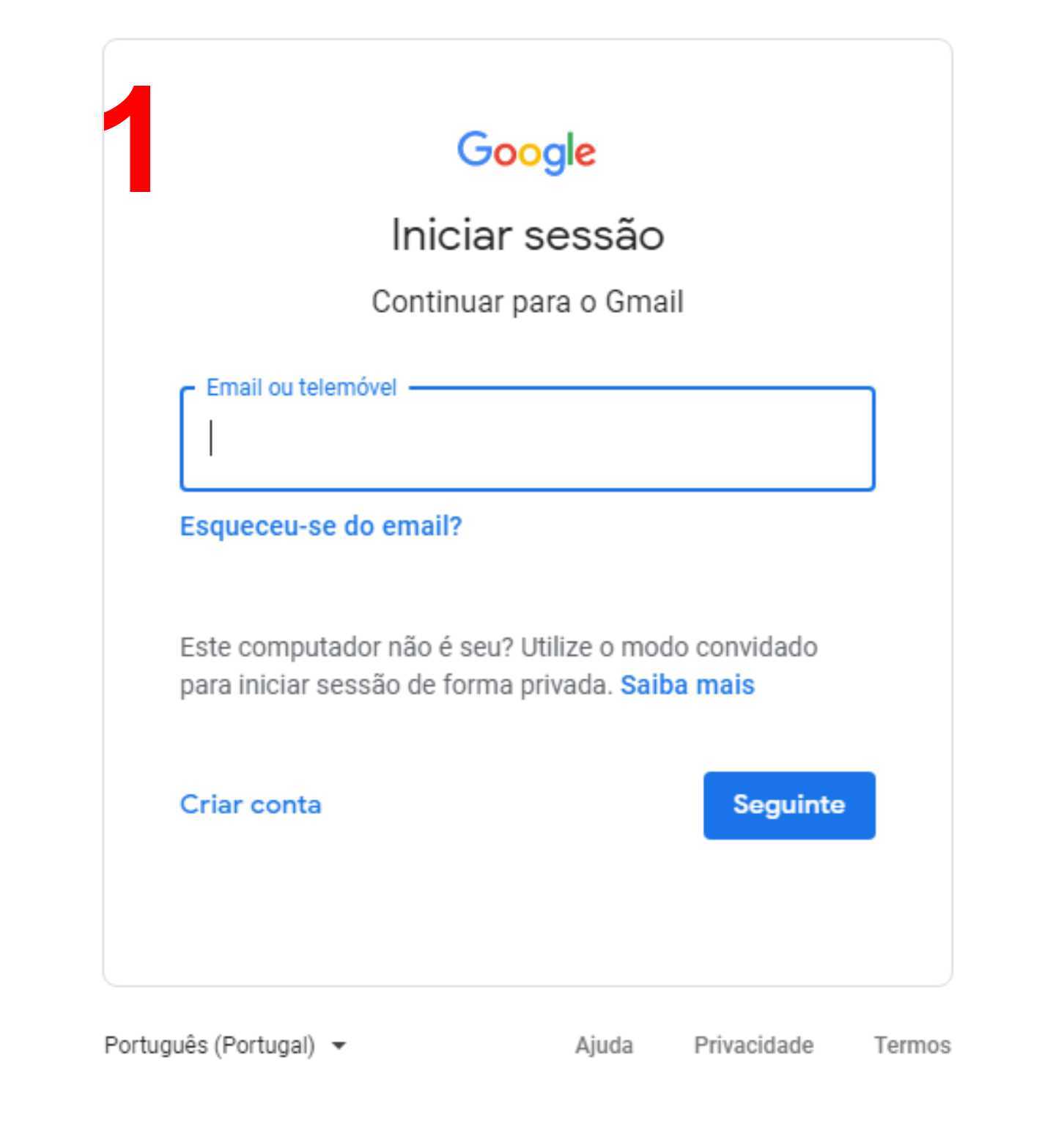Tap Criar conta

(x=251, y=804)
